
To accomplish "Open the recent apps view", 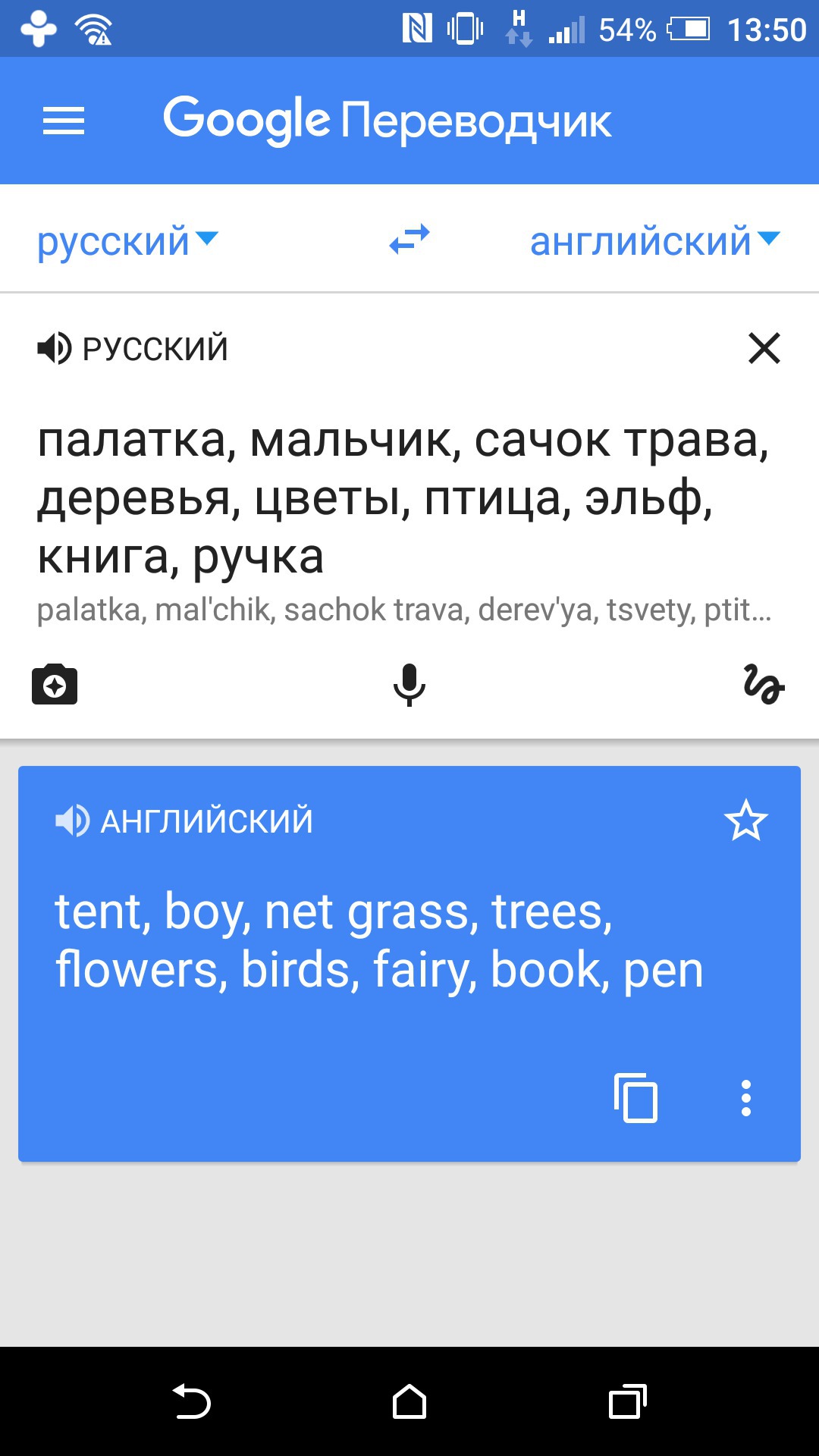I will point(628,1401).
